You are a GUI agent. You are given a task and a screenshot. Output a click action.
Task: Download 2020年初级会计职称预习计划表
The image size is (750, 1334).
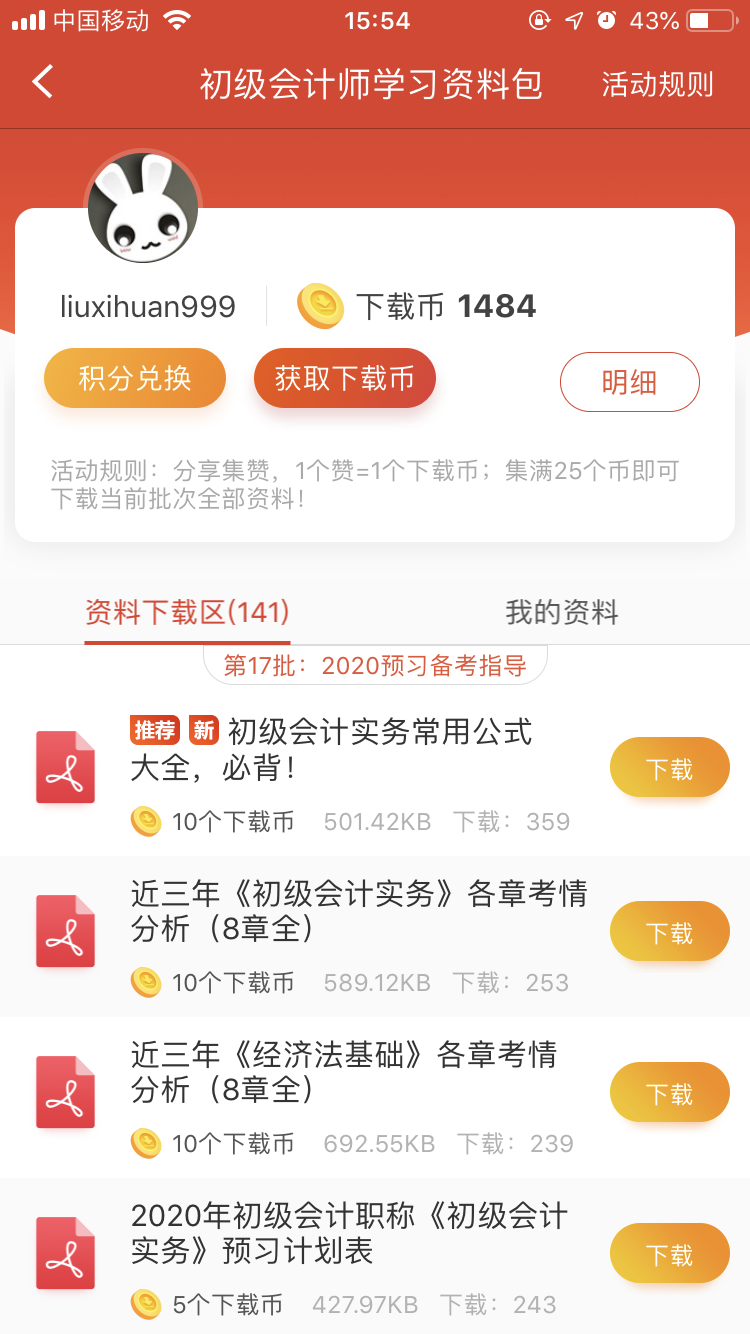(x=669, y=1254)
